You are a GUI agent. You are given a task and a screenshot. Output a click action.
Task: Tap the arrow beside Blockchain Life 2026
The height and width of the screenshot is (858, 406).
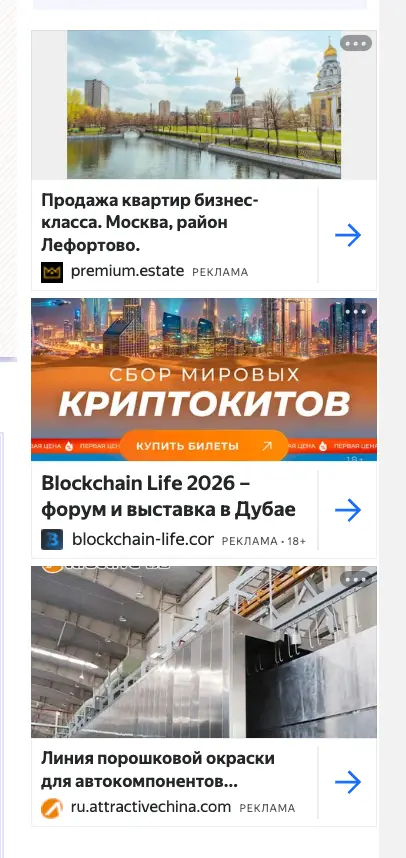click(x=348, y=510)
